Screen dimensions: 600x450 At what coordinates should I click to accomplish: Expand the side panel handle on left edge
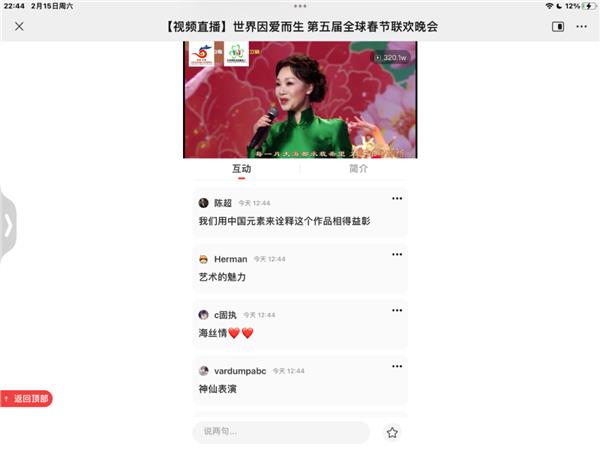tap(8, 225)
